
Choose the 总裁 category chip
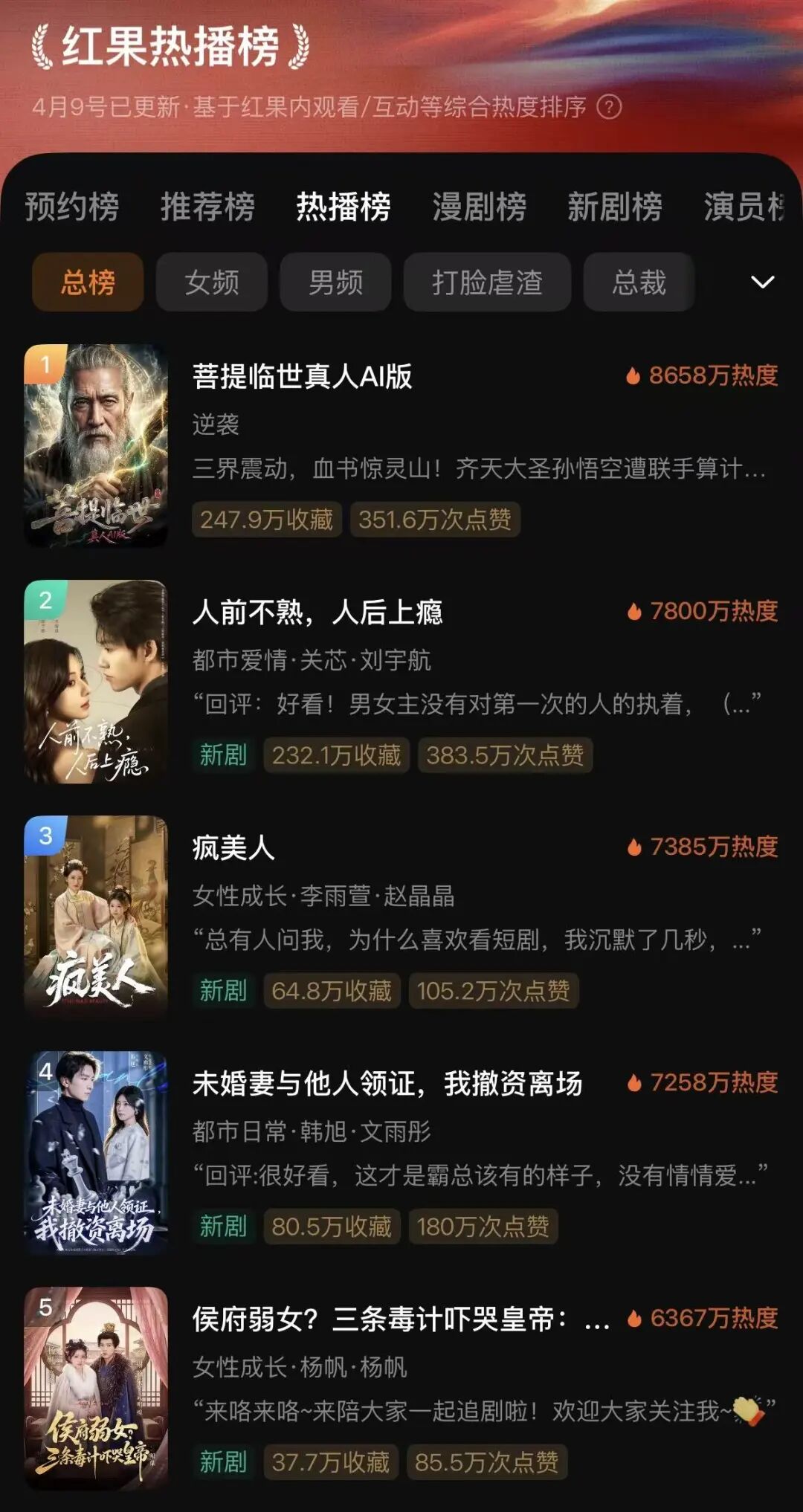639,282
